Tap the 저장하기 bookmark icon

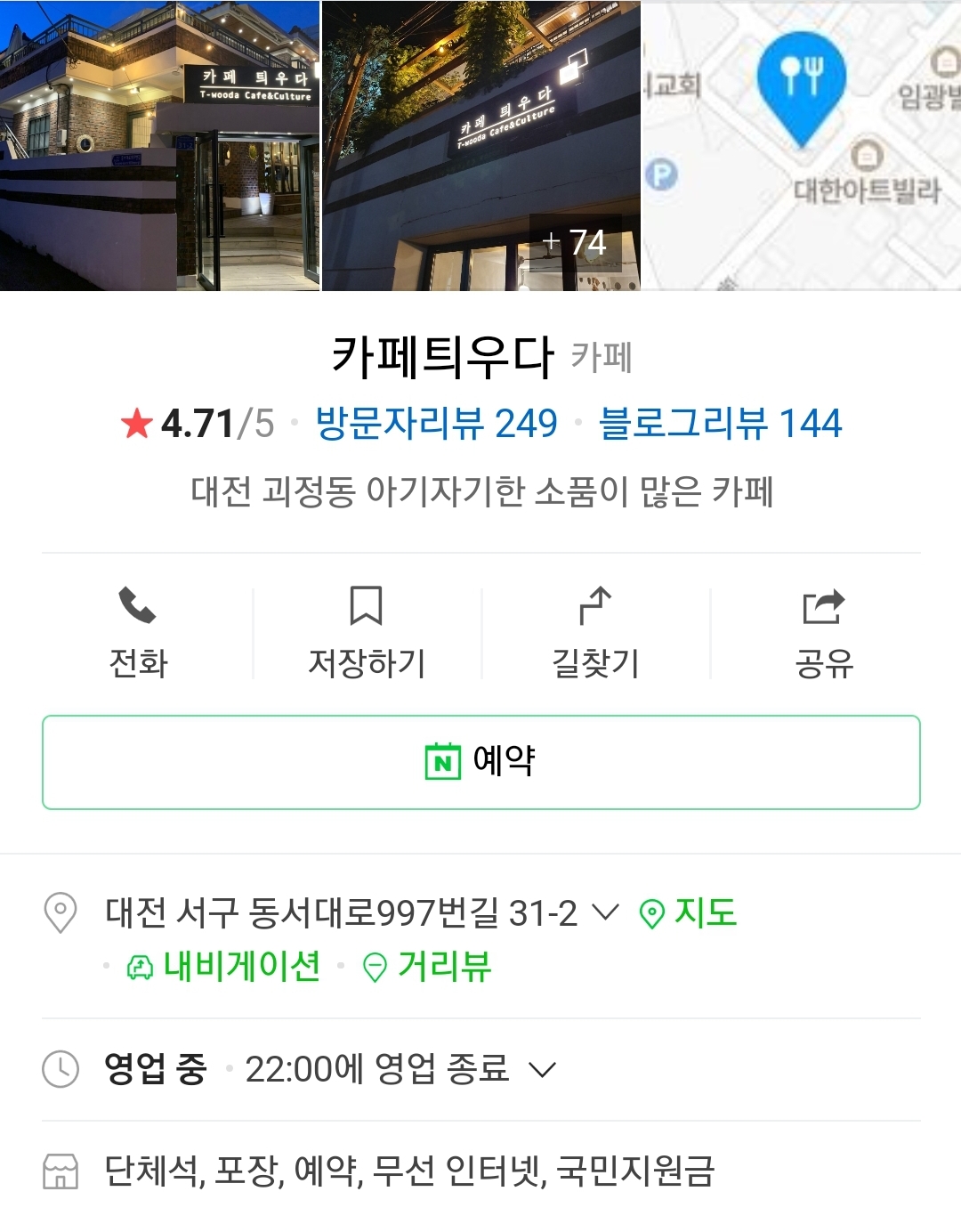tap(367, 609)
